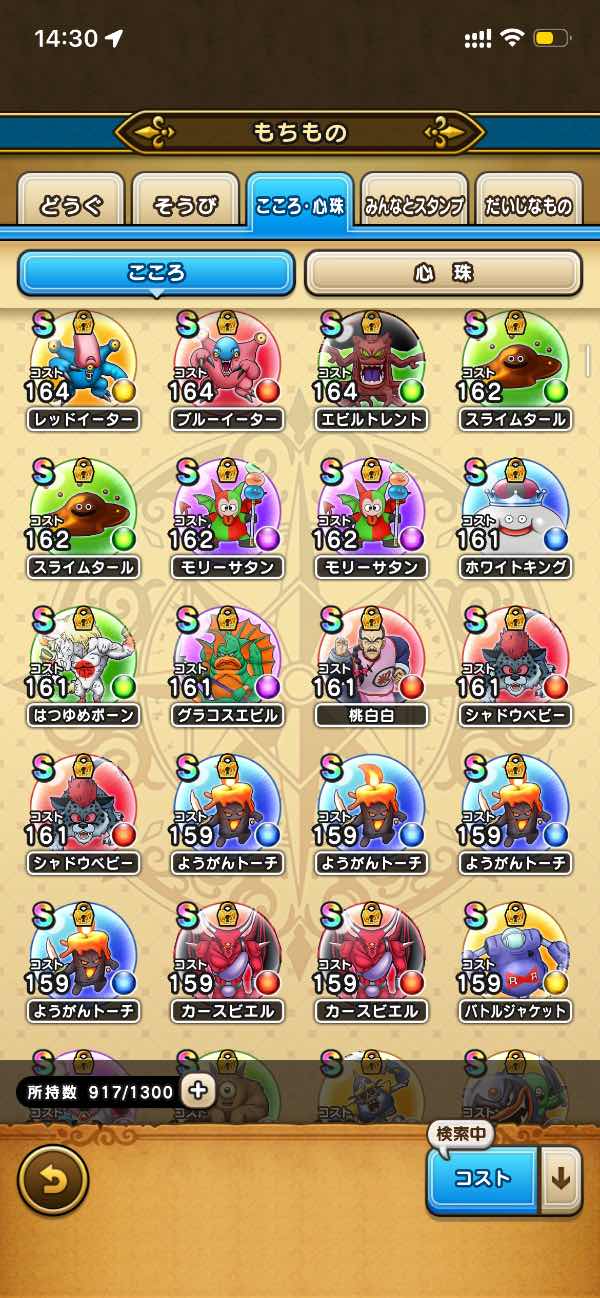The height and width of the screenshot is (1298, 600).
Task: Go to the だいじなもの tab
Action: point(528,205)
